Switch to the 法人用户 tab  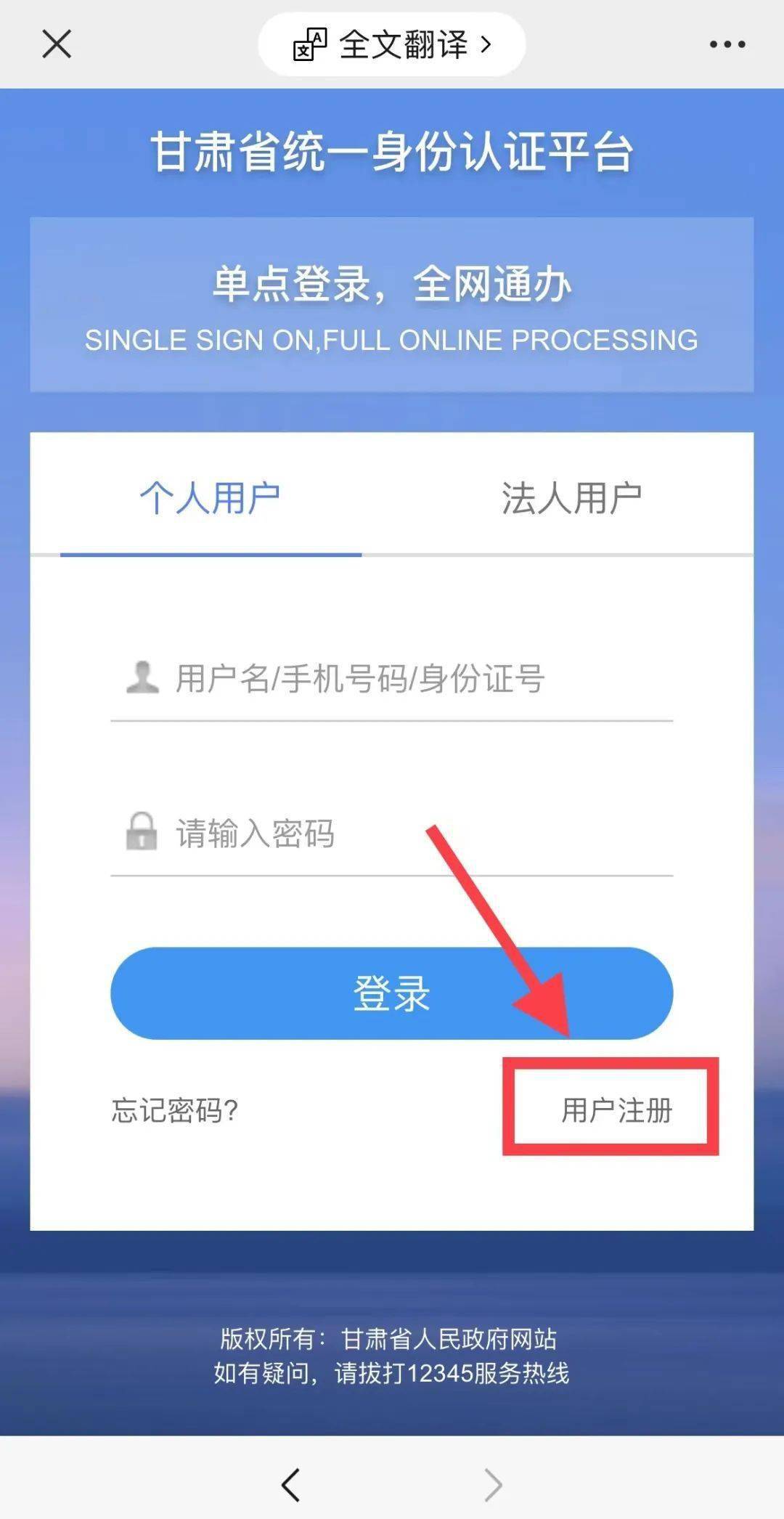point(571,499)
